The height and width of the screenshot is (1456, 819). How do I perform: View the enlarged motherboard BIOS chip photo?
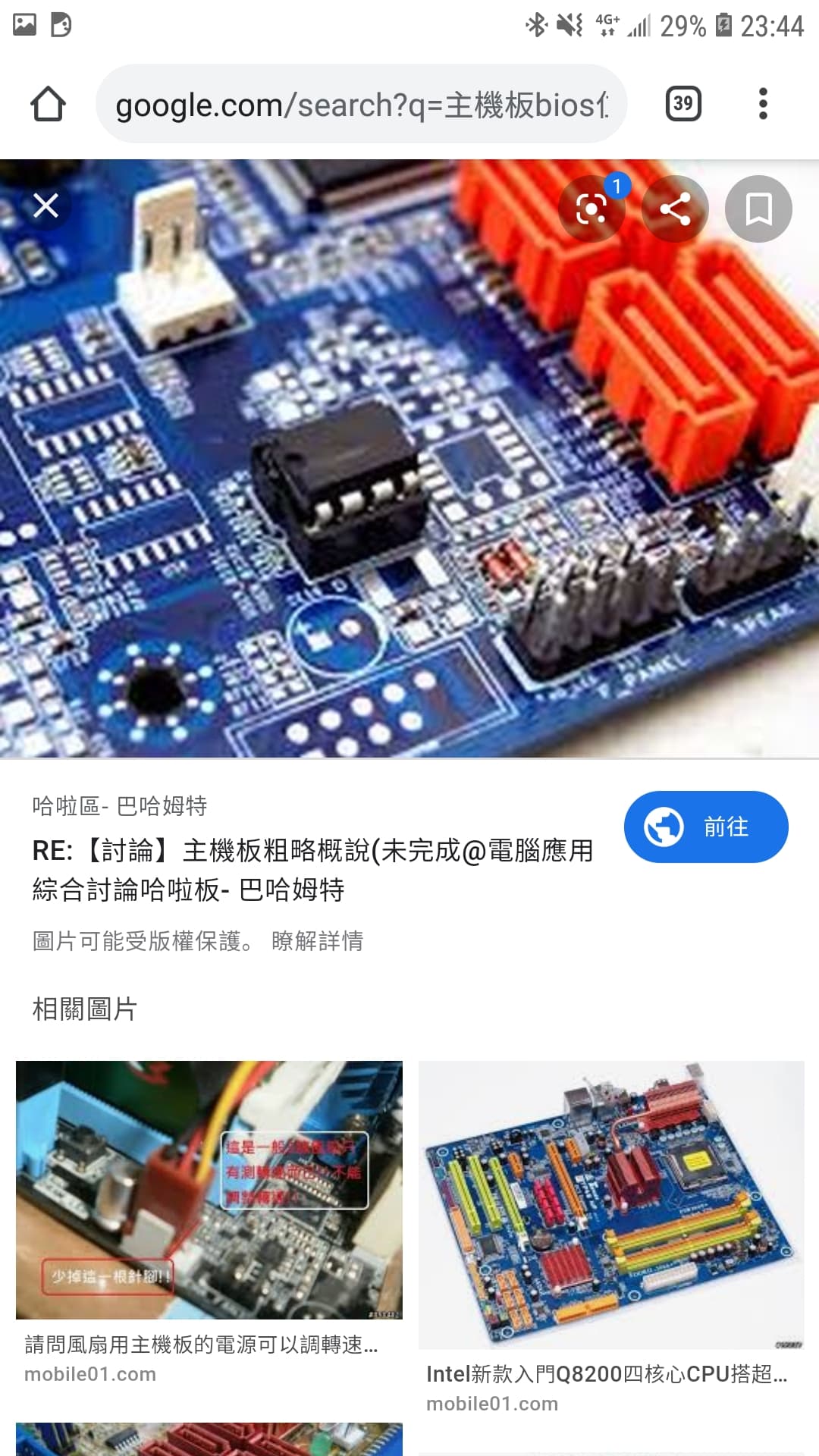click(409, 470)
